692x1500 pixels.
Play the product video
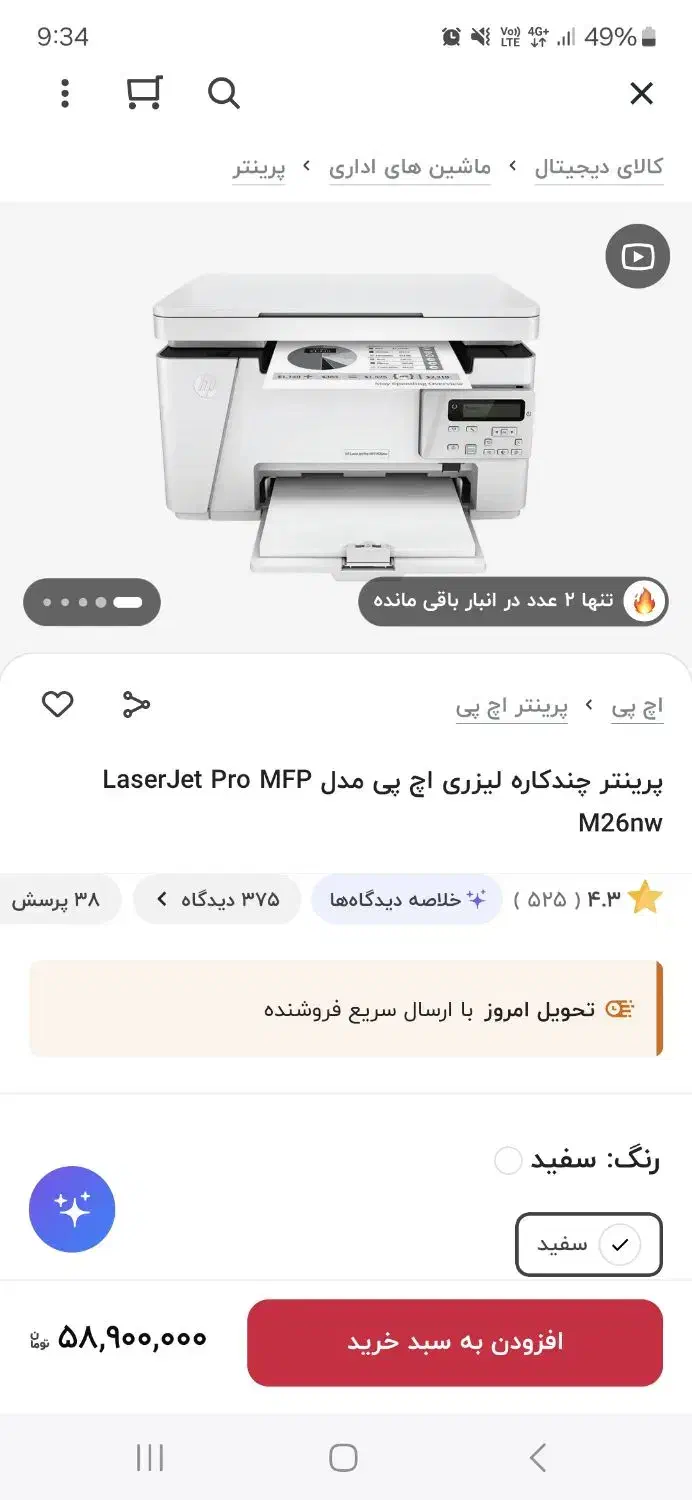pos(637,257)
